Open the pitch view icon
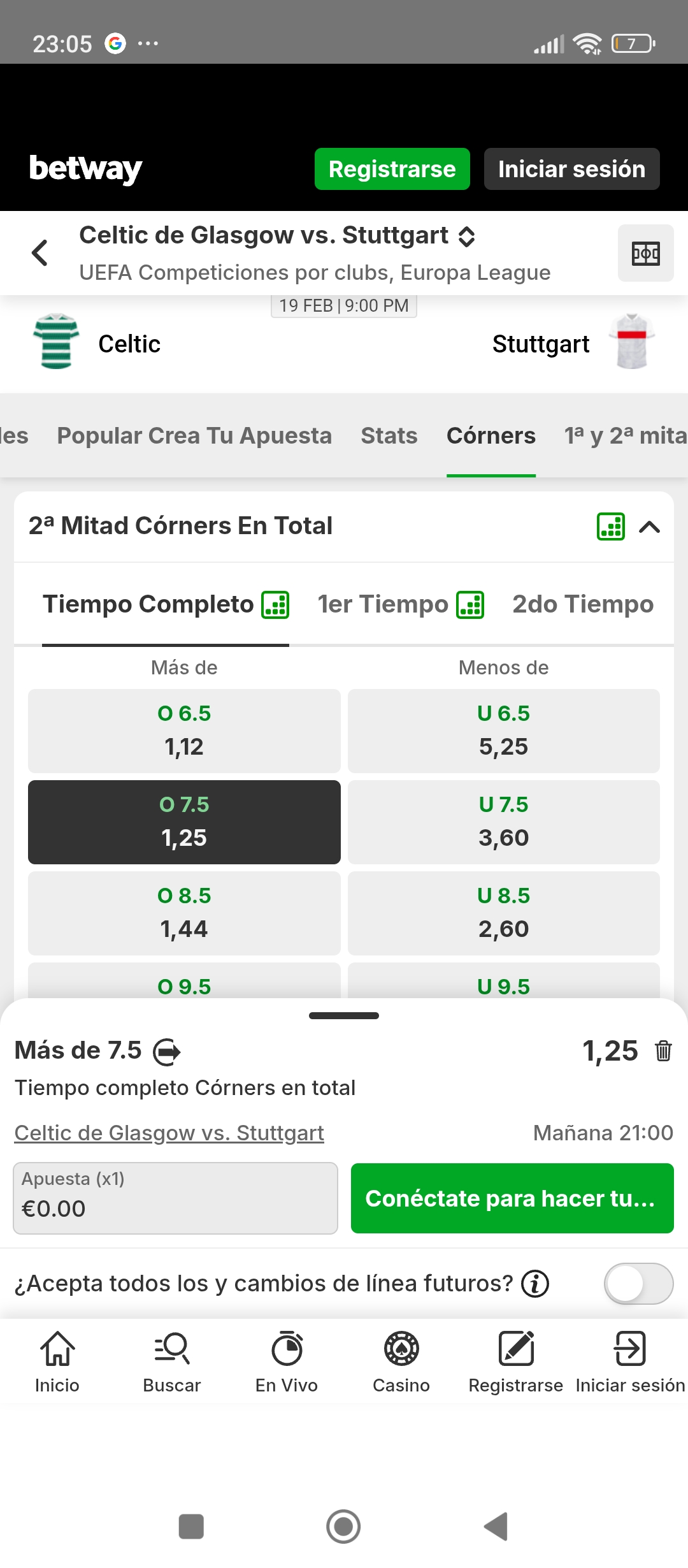This screenshot has height=1568, width=688. (645, 253)
